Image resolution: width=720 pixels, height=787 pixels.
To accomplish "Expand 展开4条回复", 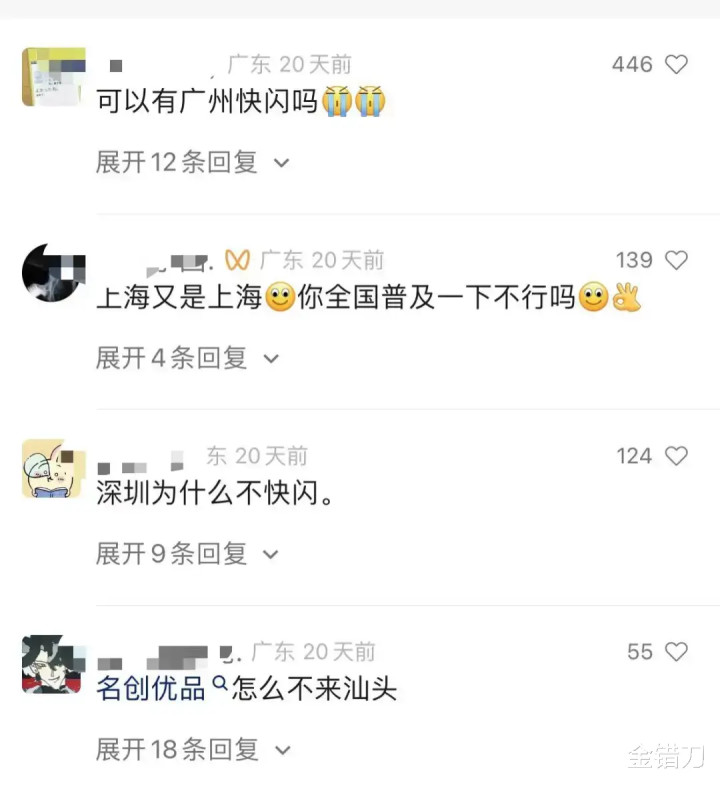I will pyautogui.click(x=187, y=358).
